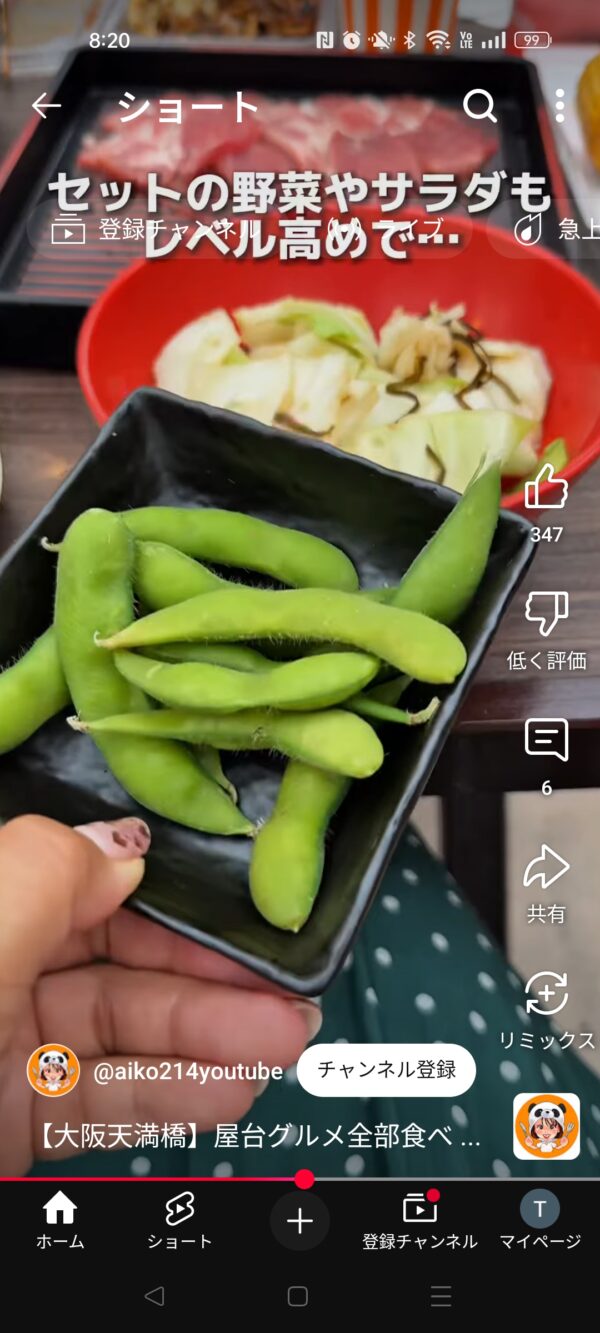Go back using the top-left arrow
Image resolution: width=600 pixels, height=1333 pixels.
point(46,106)
